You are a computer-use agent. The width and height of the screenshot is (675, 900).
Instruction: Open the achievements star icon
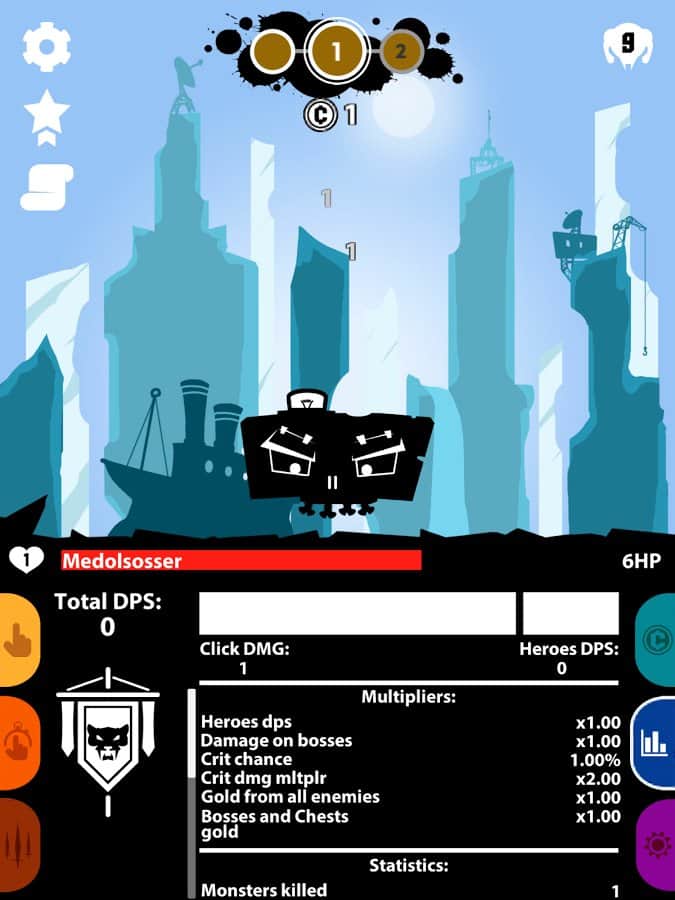pos(46,115)
